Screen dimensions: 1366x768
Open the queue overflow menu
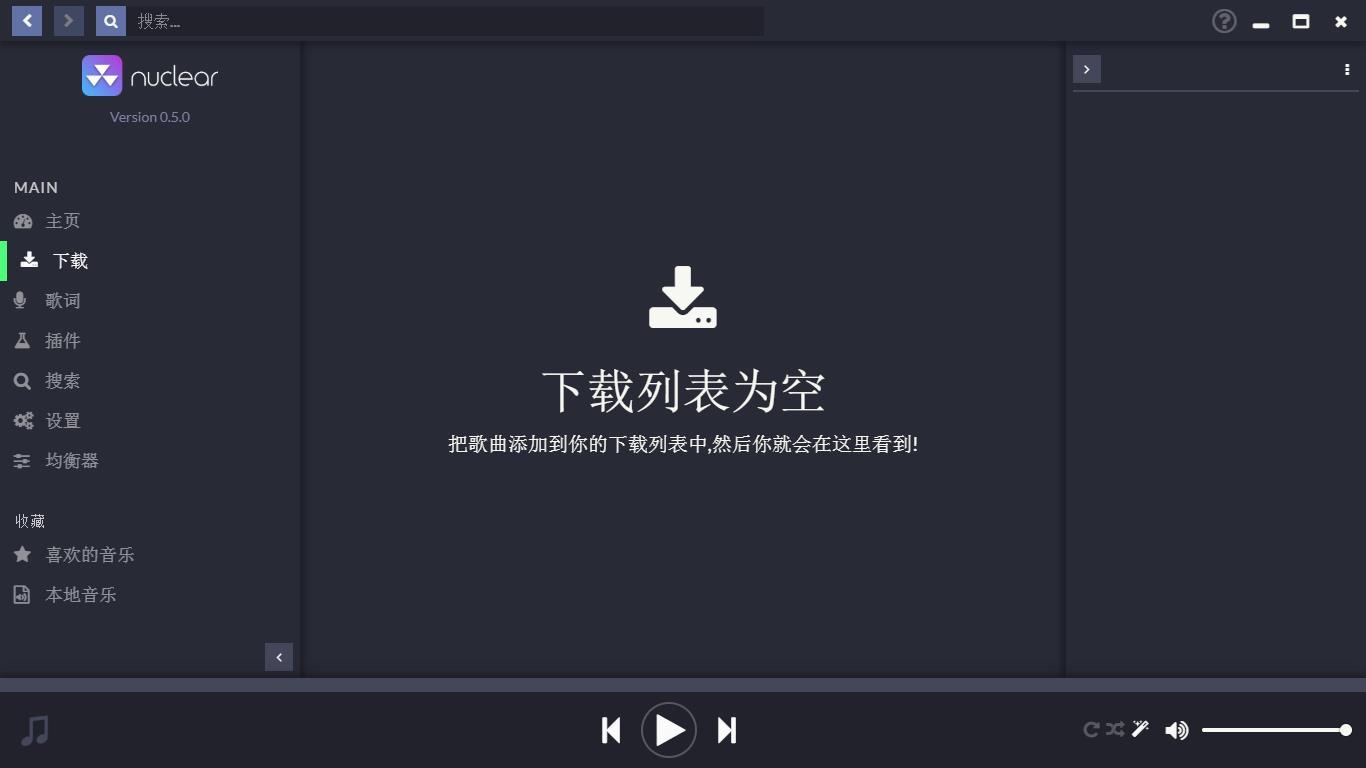tap(1347, 69)
